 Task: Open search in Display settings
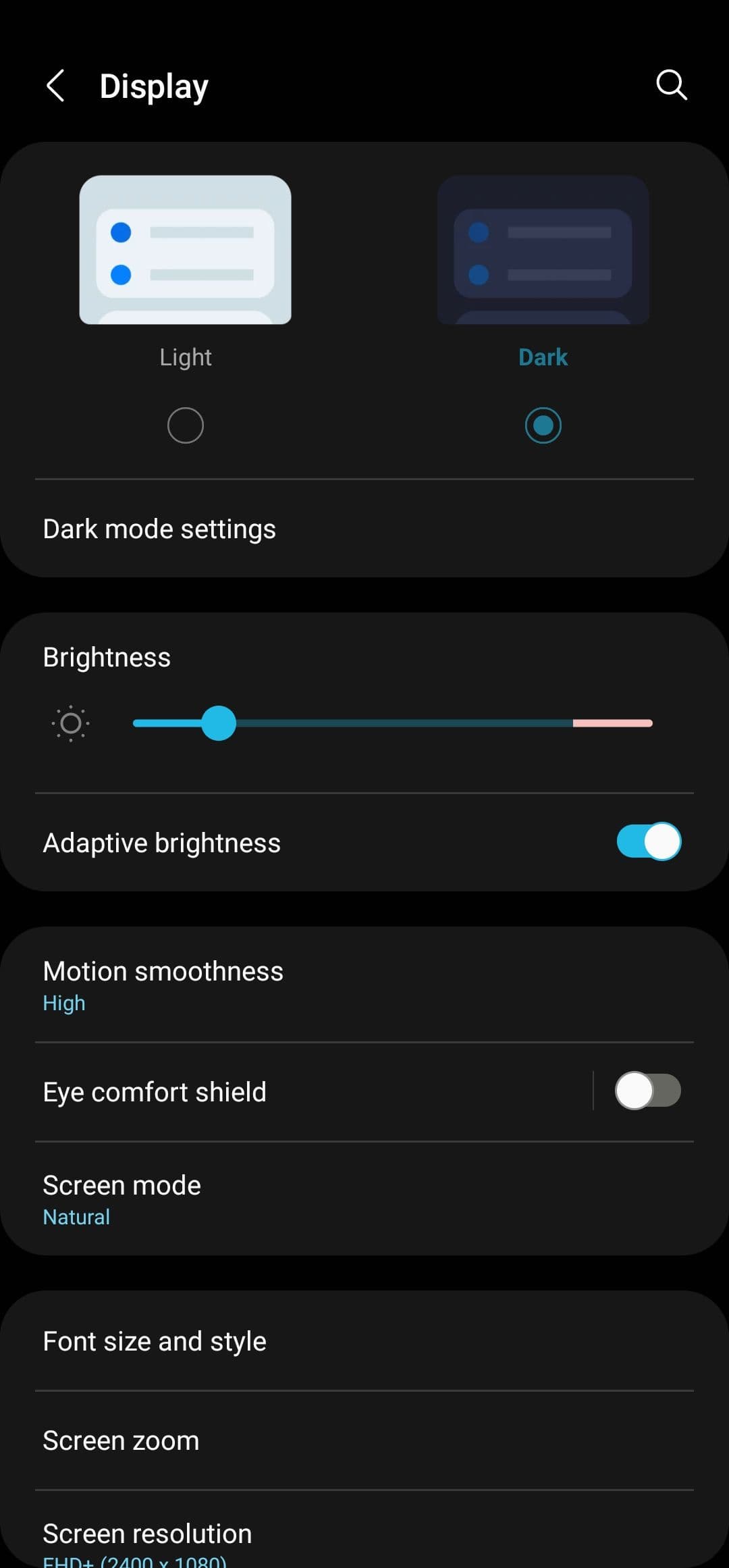click(671, 85)
